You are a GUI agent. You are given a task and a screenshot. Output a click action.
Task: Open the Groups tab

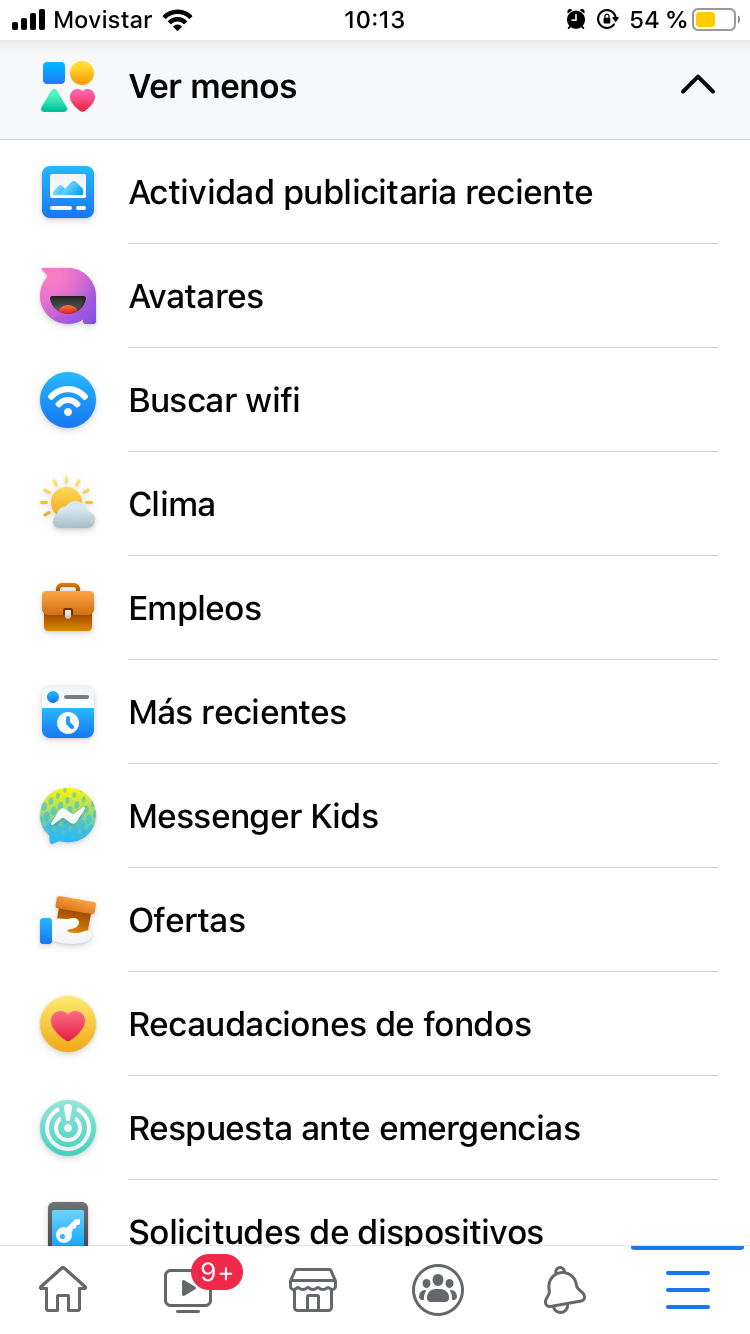tap(437, 1289)
